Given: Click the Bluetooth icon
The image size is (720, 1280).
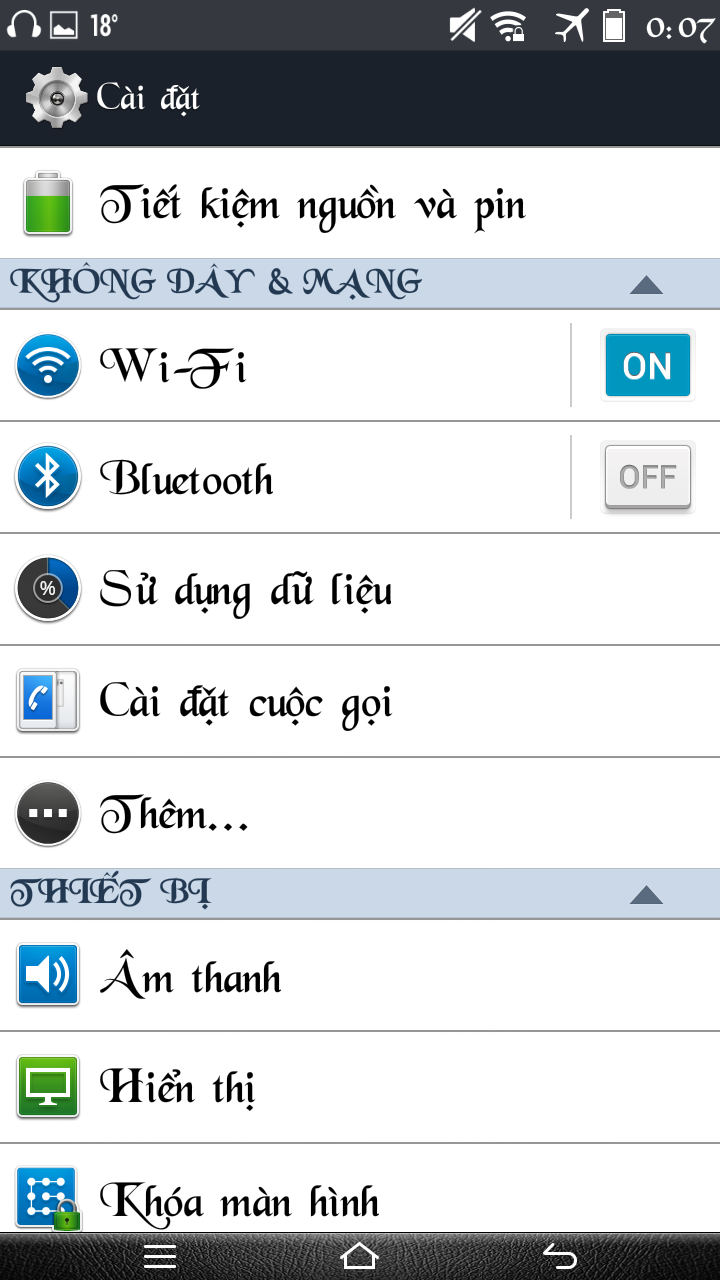Looking at the screenshot, I should [47, 478].
